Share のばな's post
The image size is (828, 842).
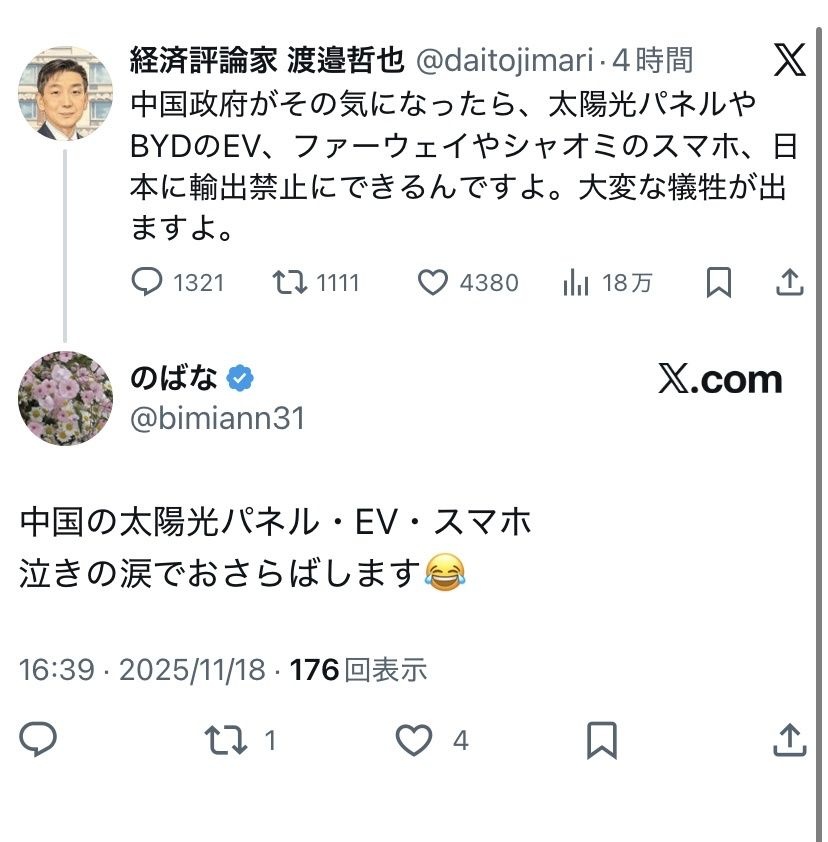[790, 740]
